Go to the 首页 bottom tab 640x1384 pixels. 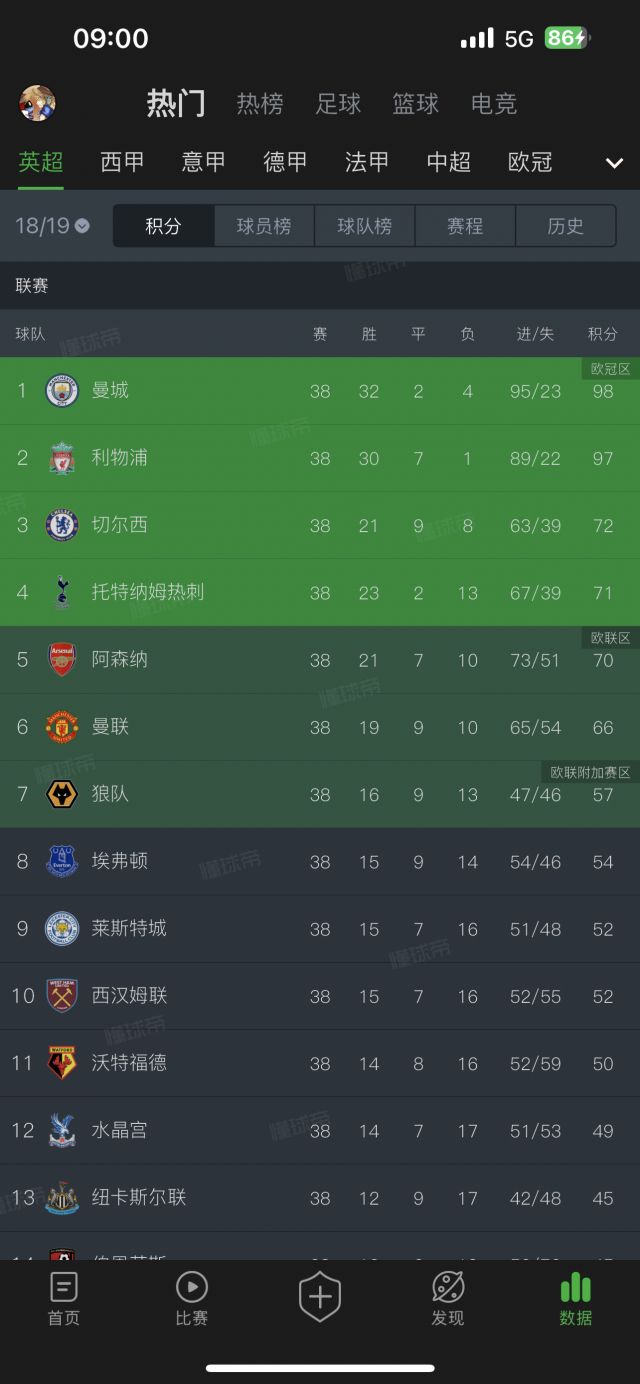coord(64,1299)
